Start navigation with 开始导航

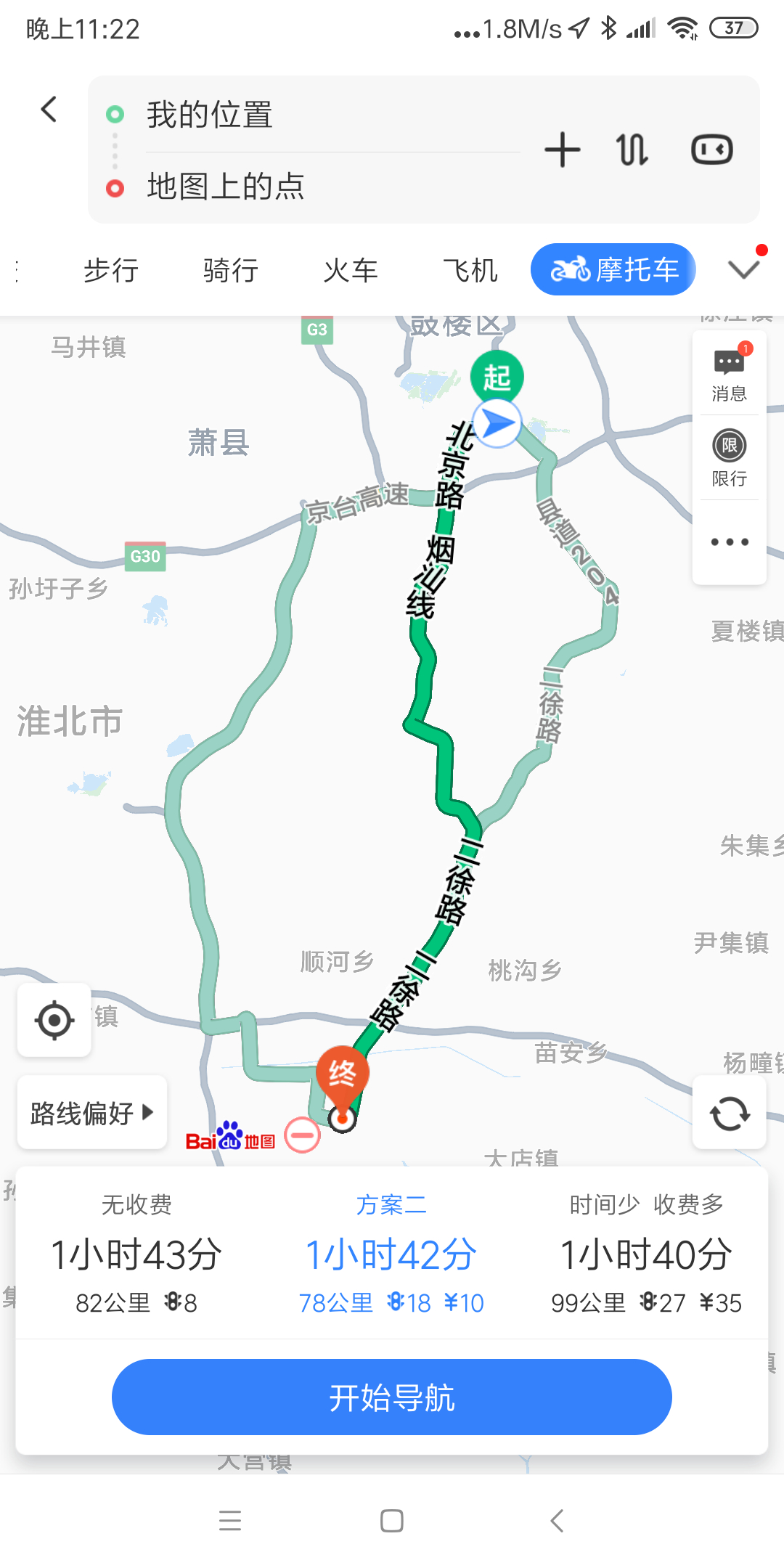(x=392, y=1397)
